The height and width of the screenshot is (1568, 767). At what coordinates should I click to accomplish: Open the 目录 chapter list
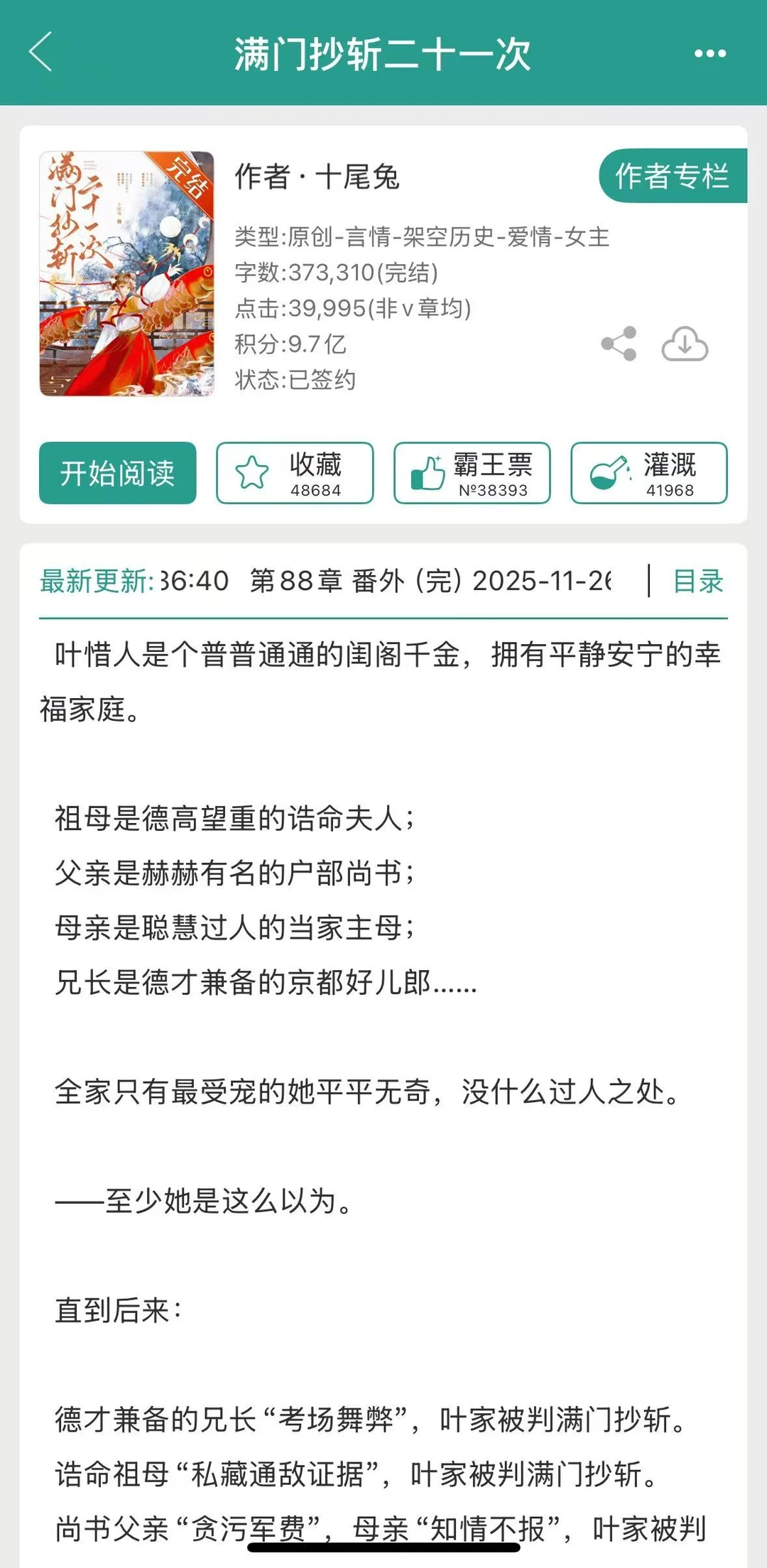(x=697, y=582)
